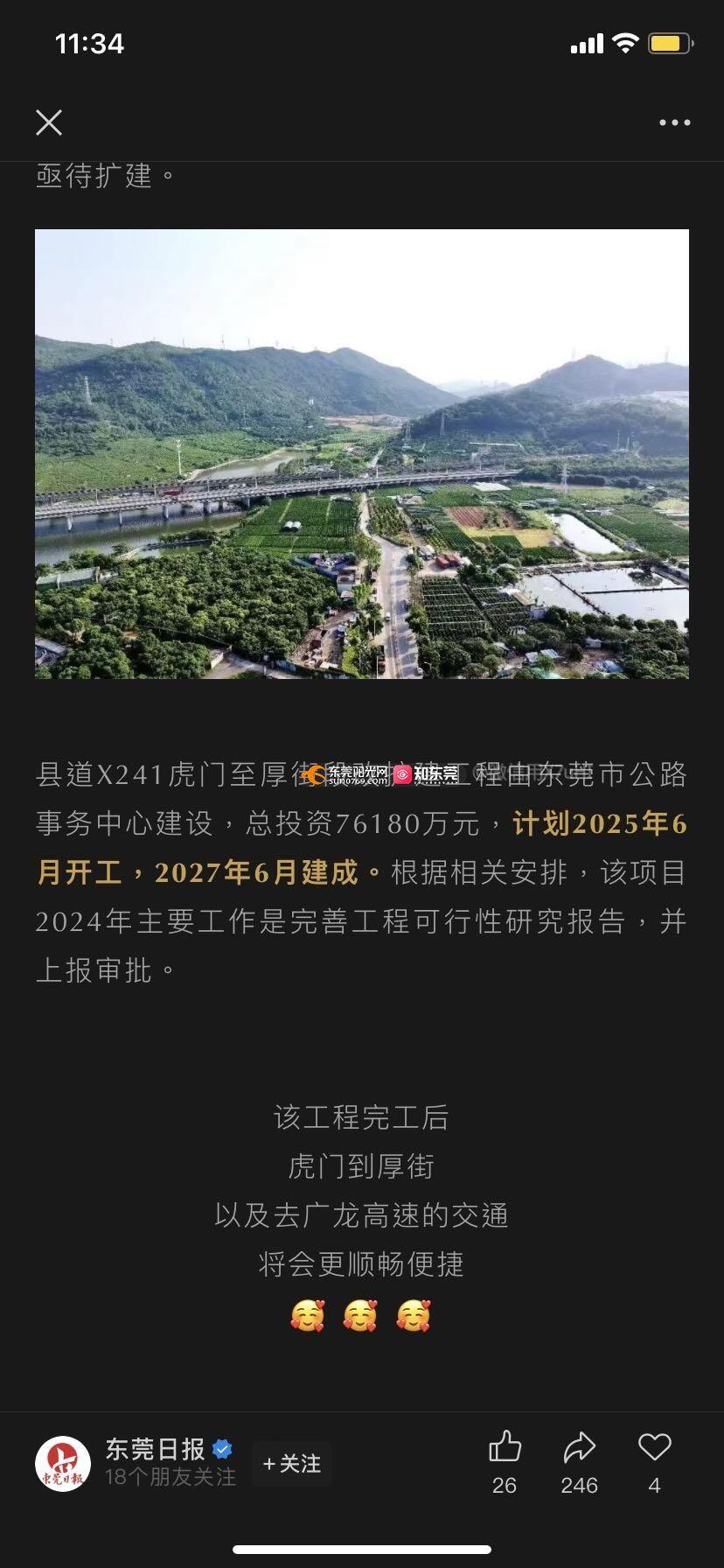The width and height of the screenshot is (724, 1568).
Task: Tap the heart icon to favorite
Action: [x=654, y=1449]
